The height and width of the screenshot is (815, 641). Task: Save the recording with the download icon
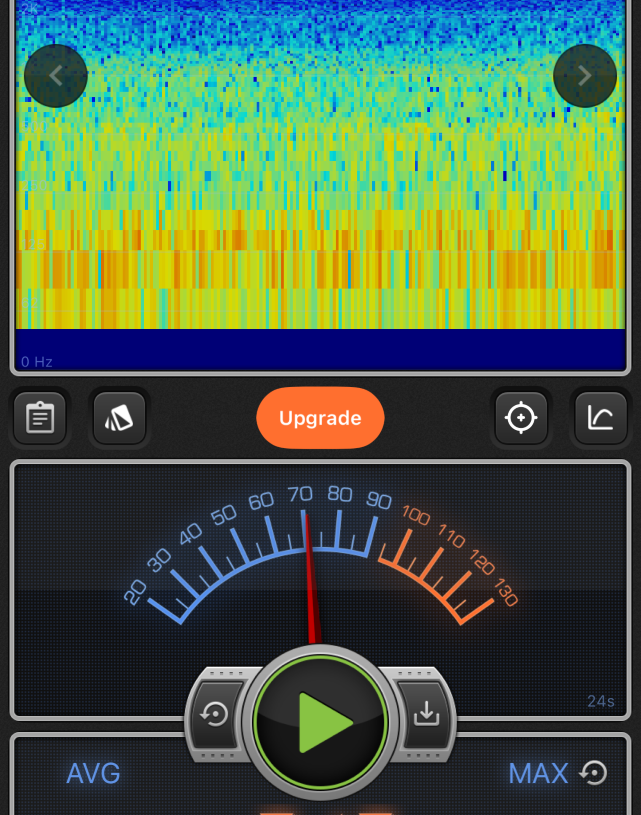[x=427, y=714]
